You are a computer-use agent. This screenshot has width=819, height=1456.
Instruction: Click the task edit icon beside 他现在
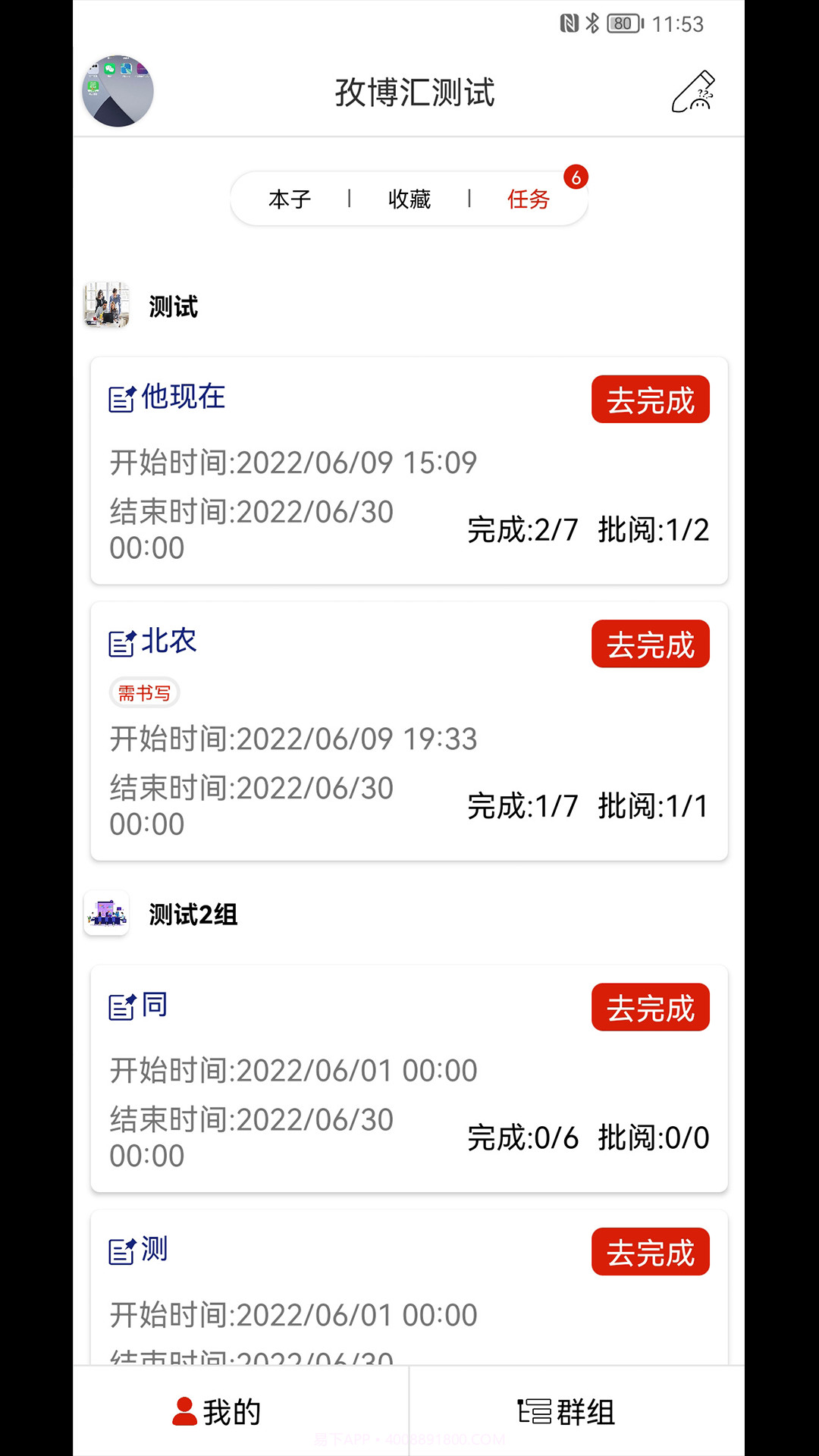[x=121, y=396]
